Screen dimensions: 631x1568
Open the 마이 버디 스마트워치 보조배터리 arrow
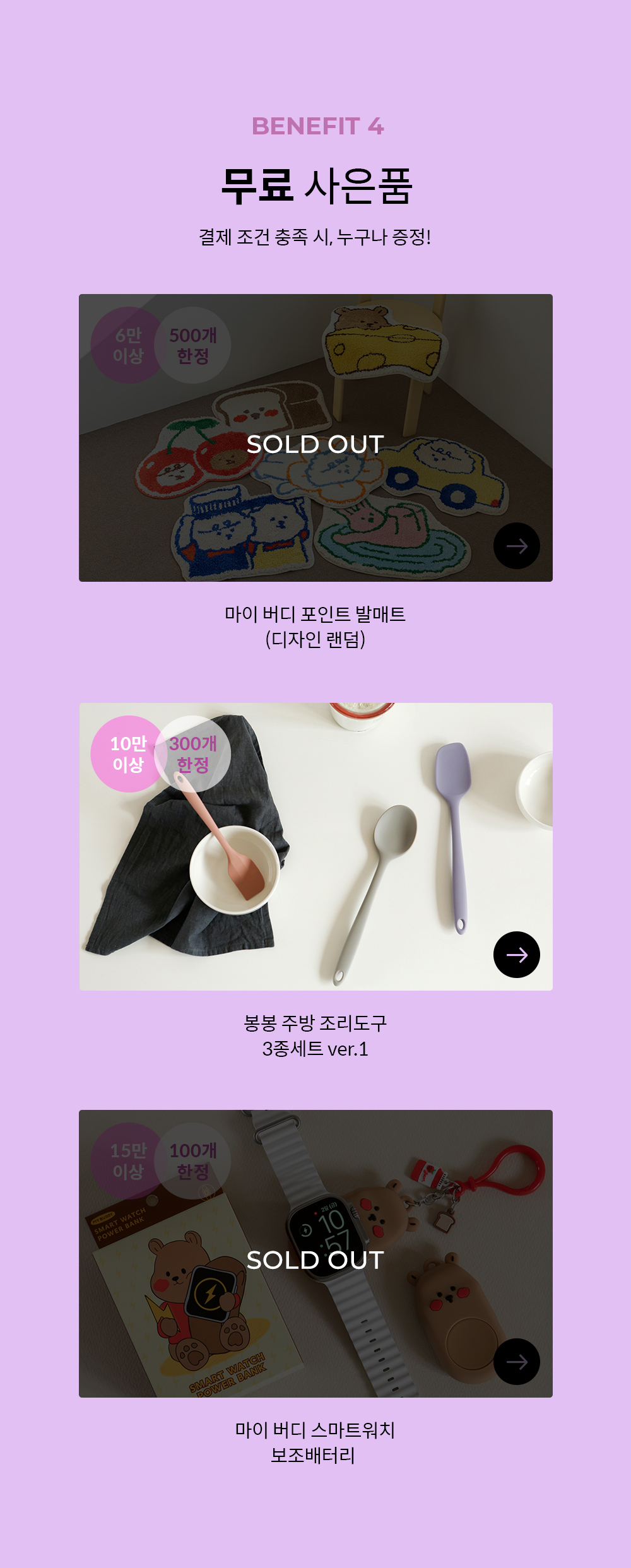click(516, 1362)
